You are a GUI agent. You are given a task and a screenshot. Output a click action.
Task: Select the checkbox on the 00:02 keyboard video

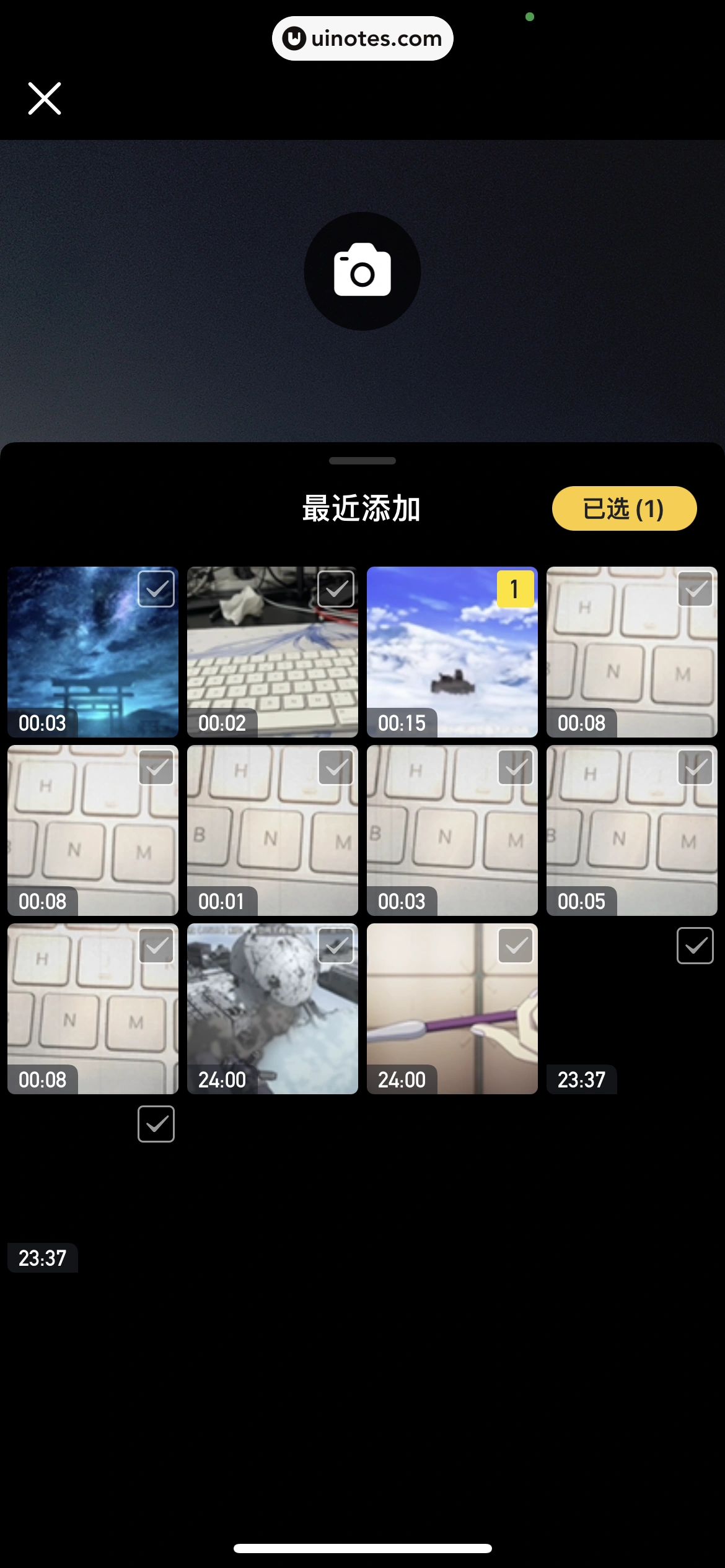pos(336,589)
